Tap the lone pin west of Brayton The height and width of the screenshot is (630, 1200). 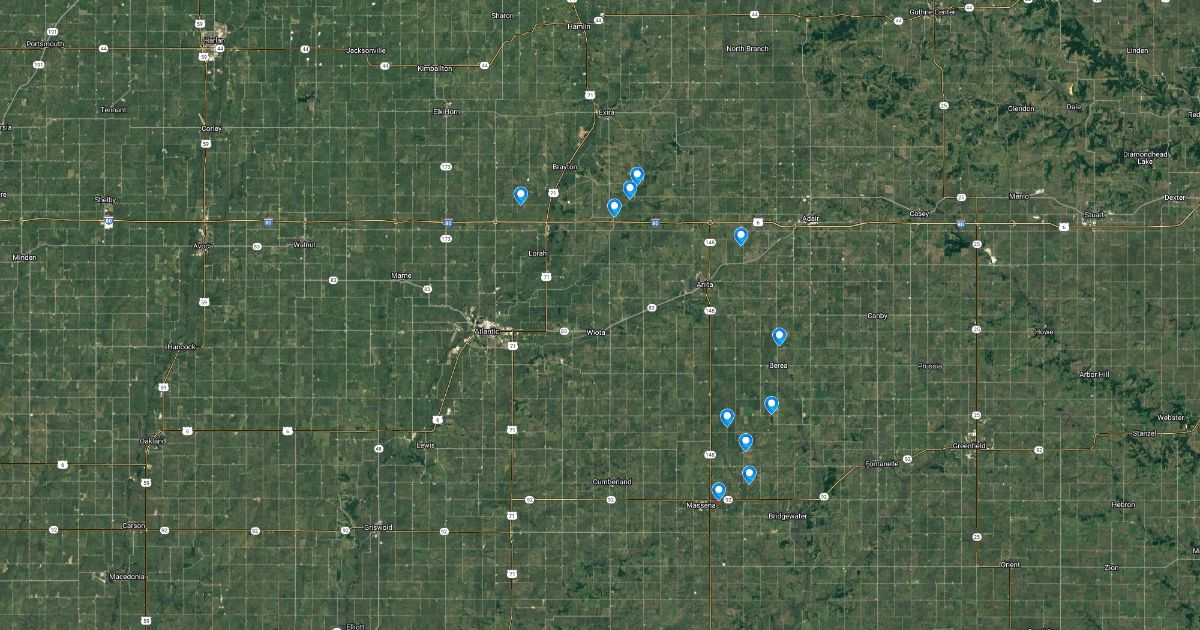pyautogui.click(x=520, y=195)
